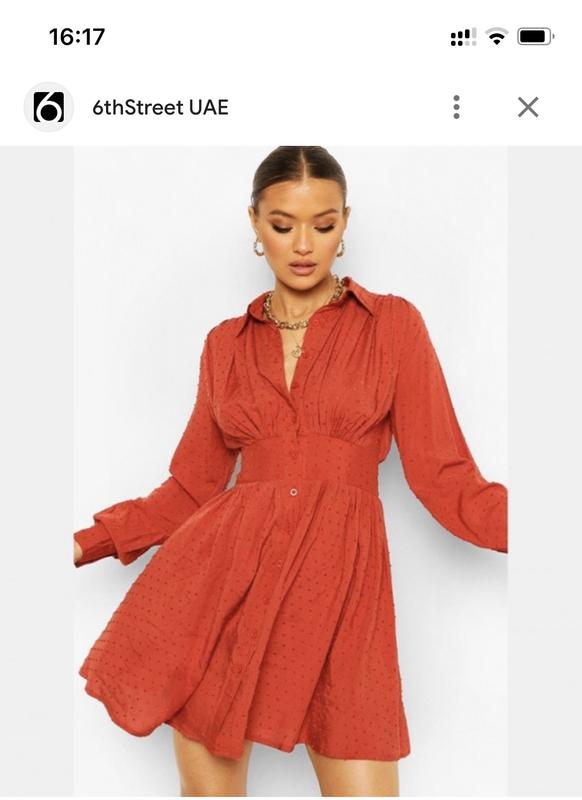582x800 pixels.
Task: Close the 6thStreet UAE view
Action: (528, 107)
